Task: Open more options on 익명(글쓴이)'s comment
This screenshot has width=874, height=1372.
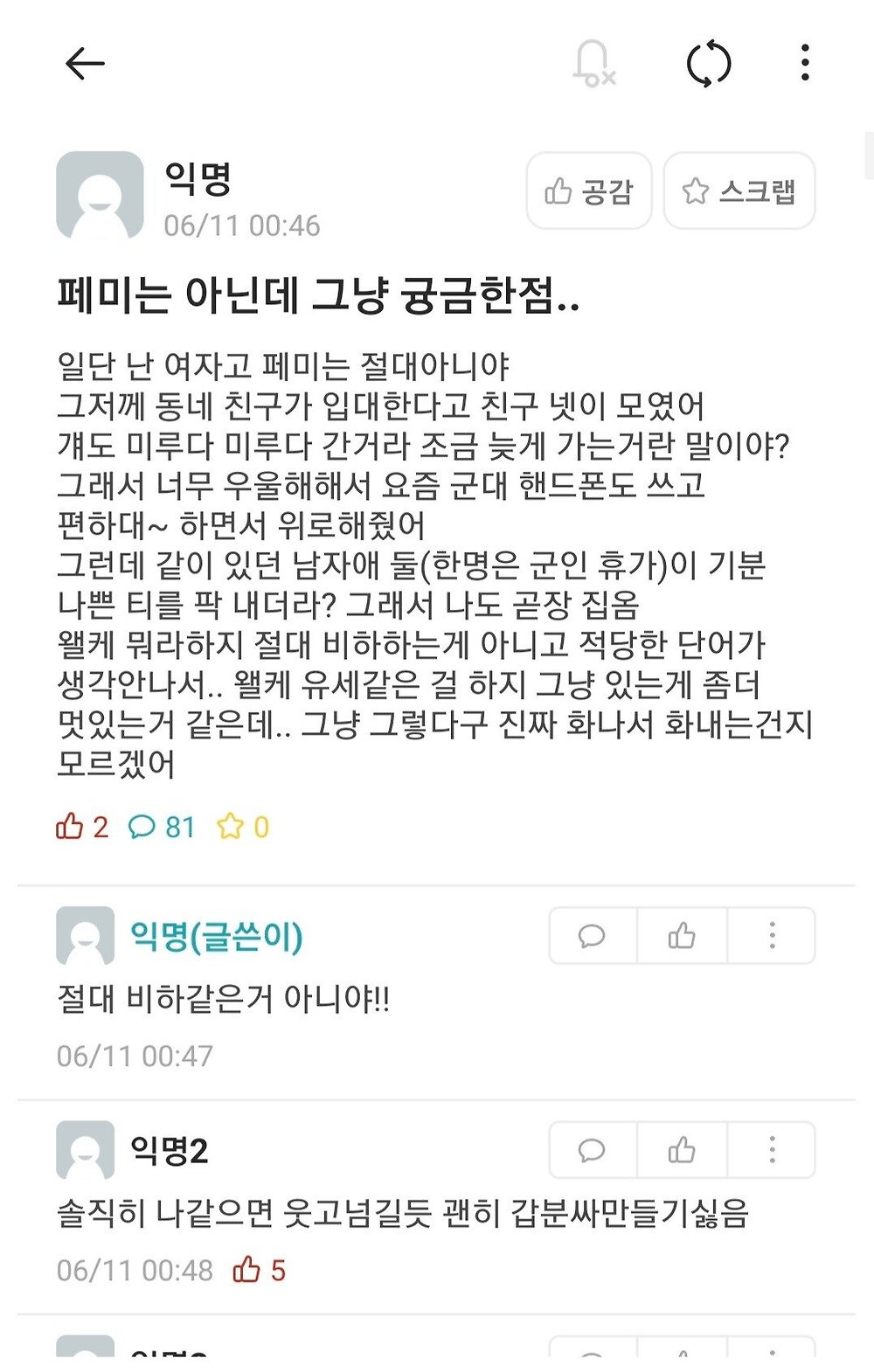Action: [772, 936]
